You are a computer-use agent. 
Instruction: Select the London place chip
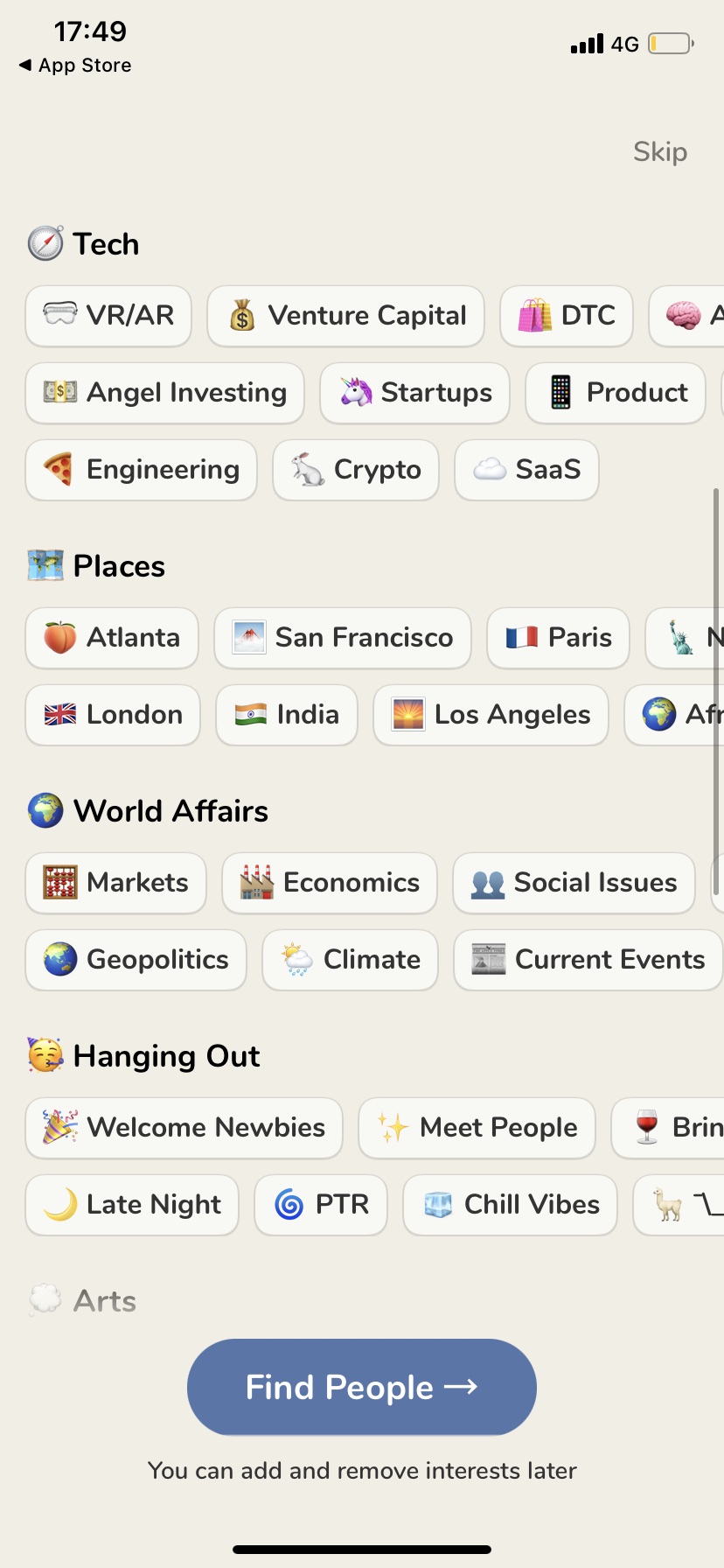tap(113, 715)
